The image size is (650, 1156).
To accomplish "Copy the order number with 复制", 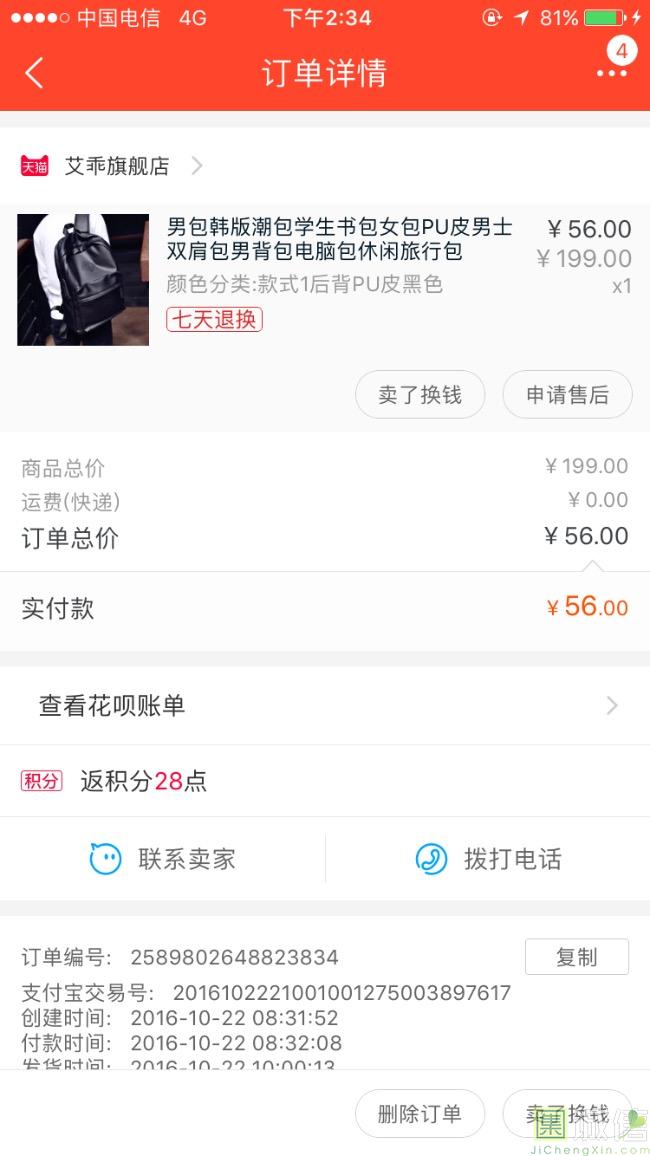I will coord(577,957).
